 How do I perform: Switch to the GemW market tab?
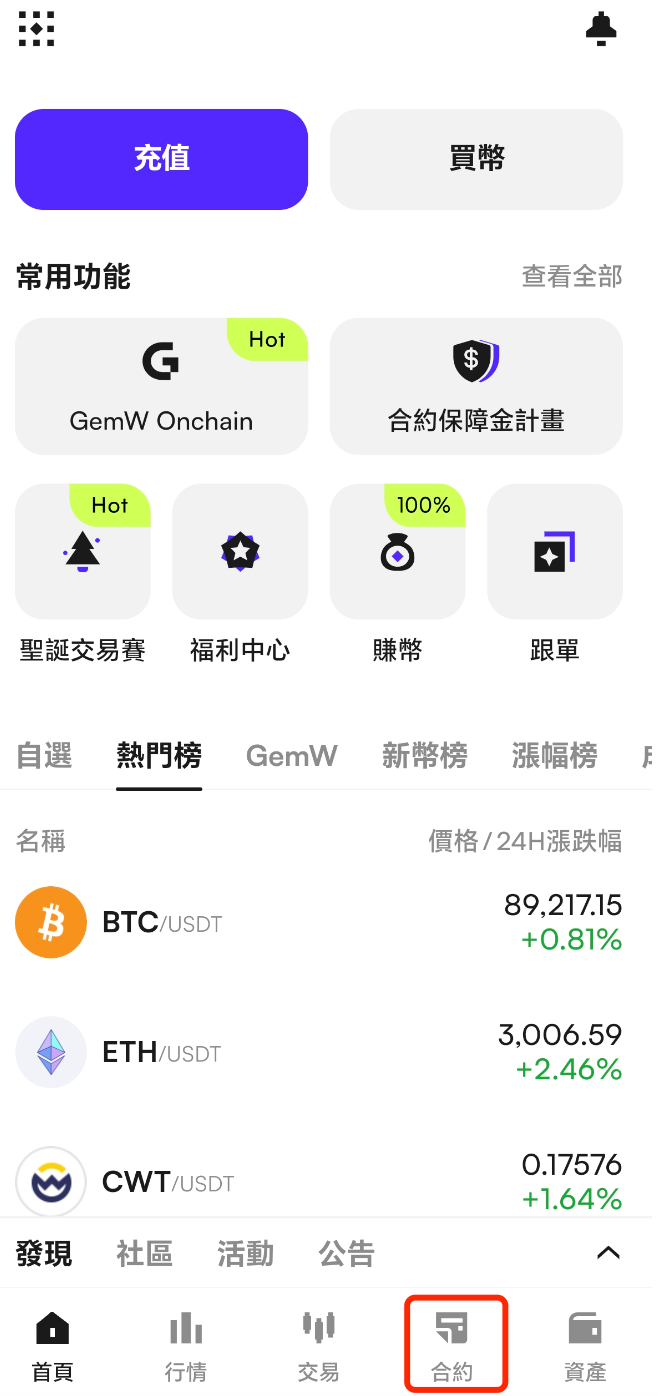click(x=292, y=756)
